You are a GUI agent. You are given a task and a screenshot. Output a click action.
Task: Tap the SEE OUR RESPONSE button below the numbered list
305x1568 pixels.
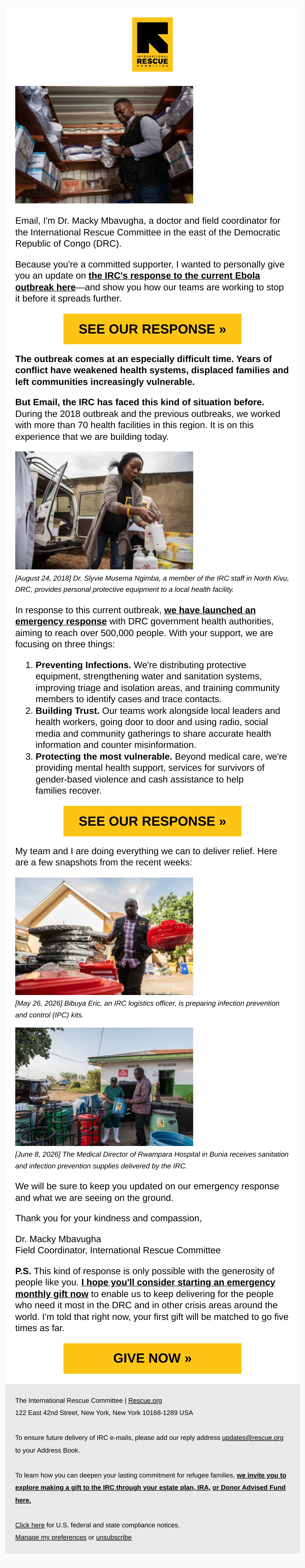152,821
